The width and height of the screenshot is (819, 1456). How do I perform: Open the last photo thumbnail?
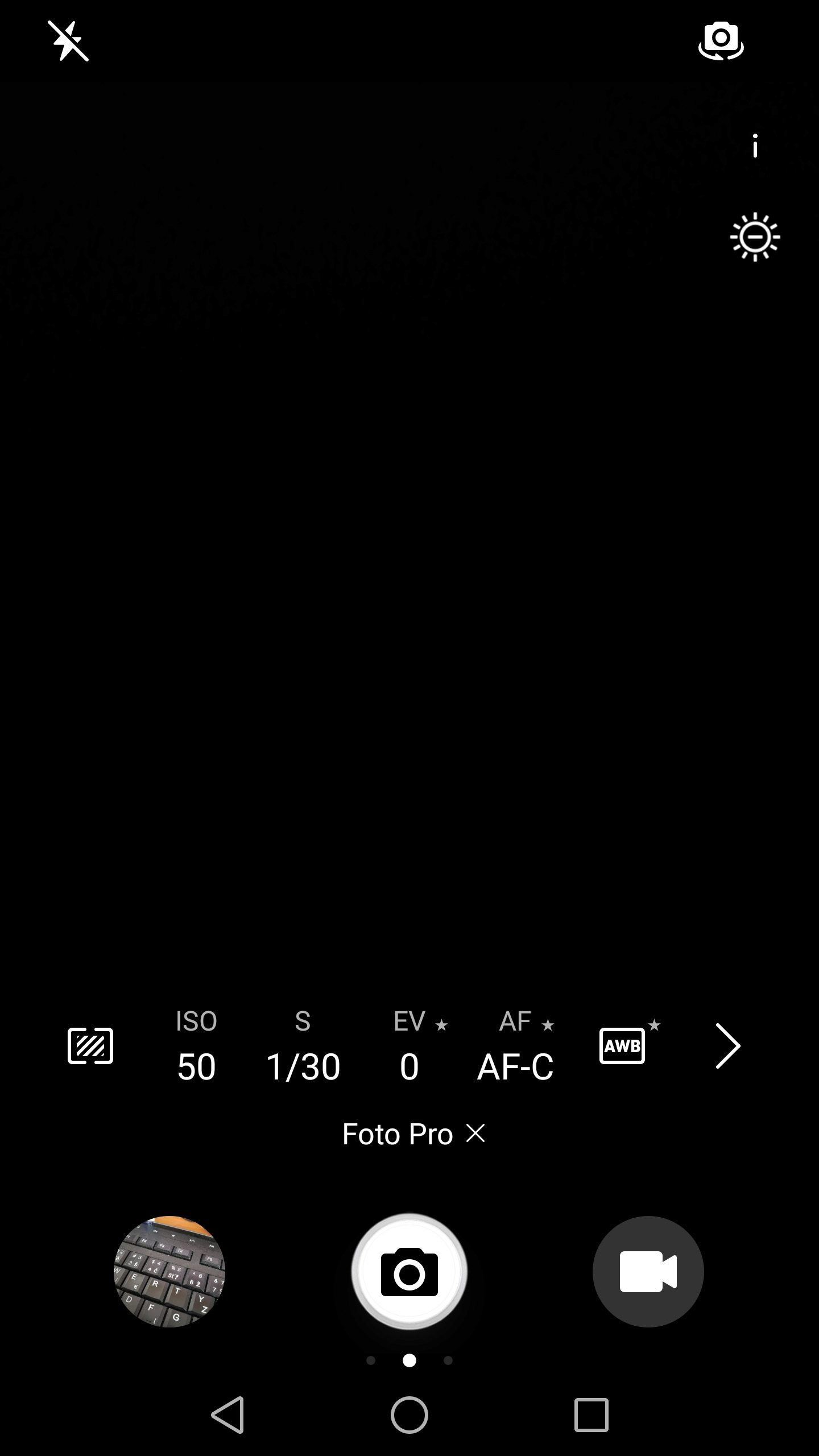pos(169,1271)
